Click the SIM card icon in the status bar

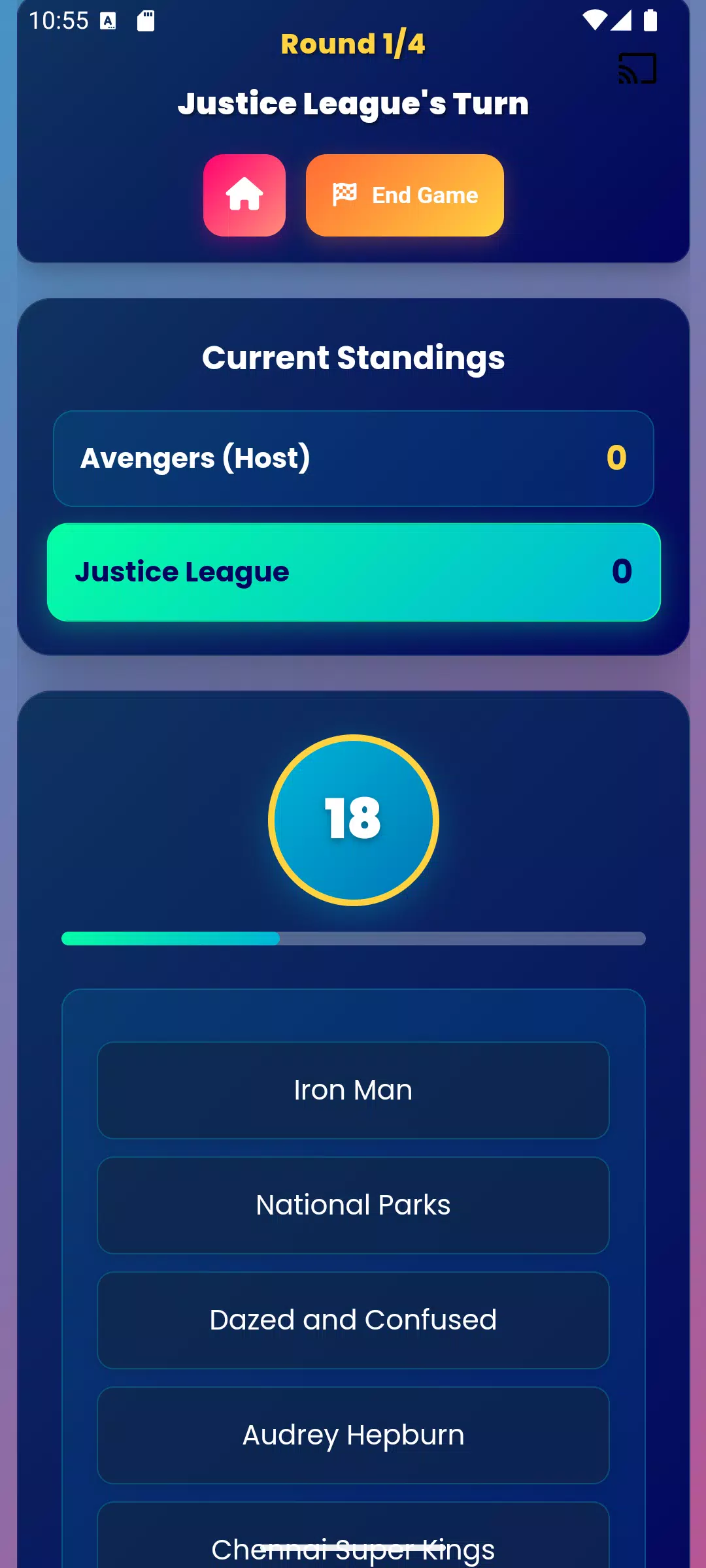tap(146, 20)
